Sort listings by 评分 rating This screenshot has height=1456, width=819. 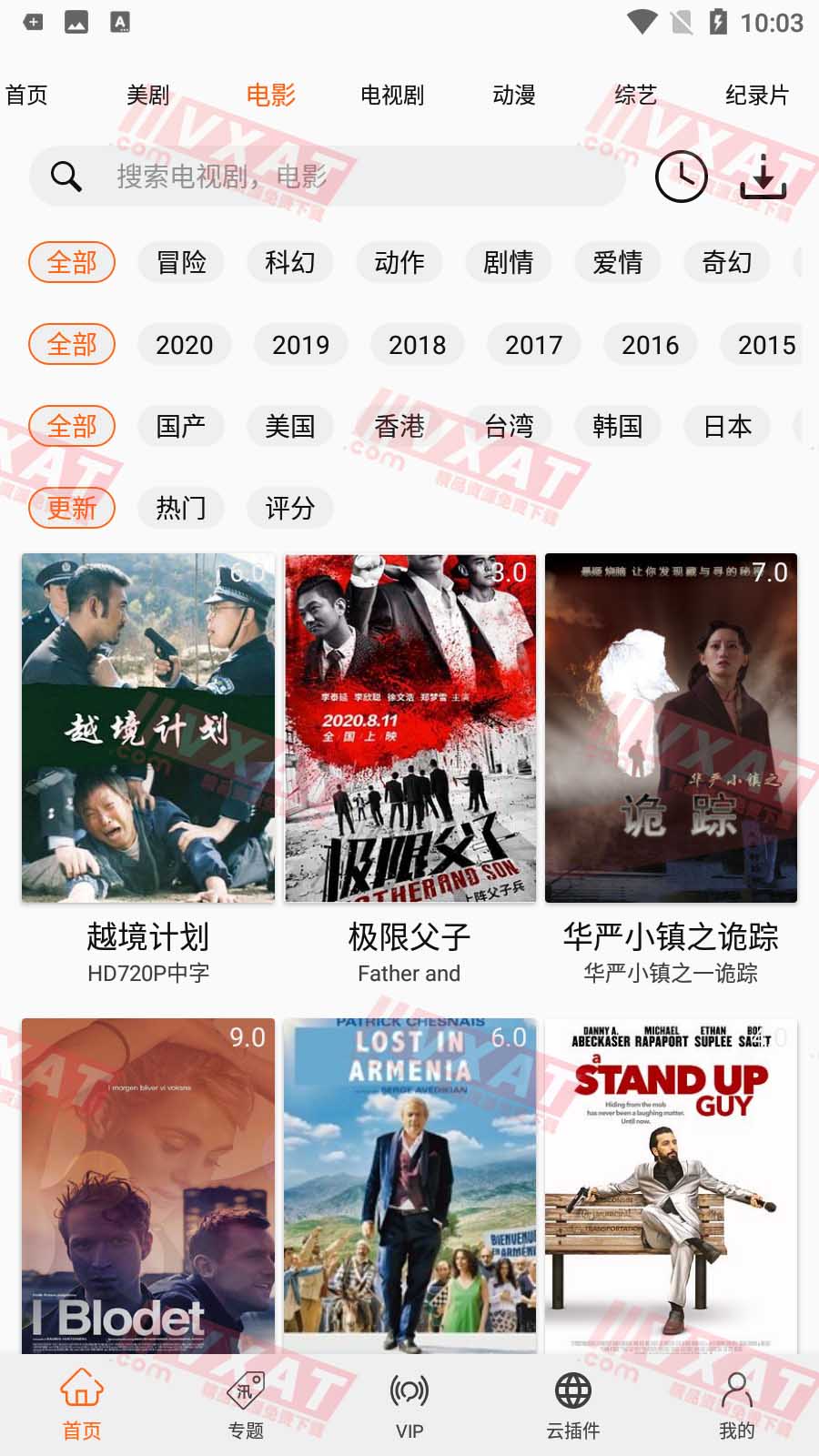pyautogui.click(x=288, y=508)
